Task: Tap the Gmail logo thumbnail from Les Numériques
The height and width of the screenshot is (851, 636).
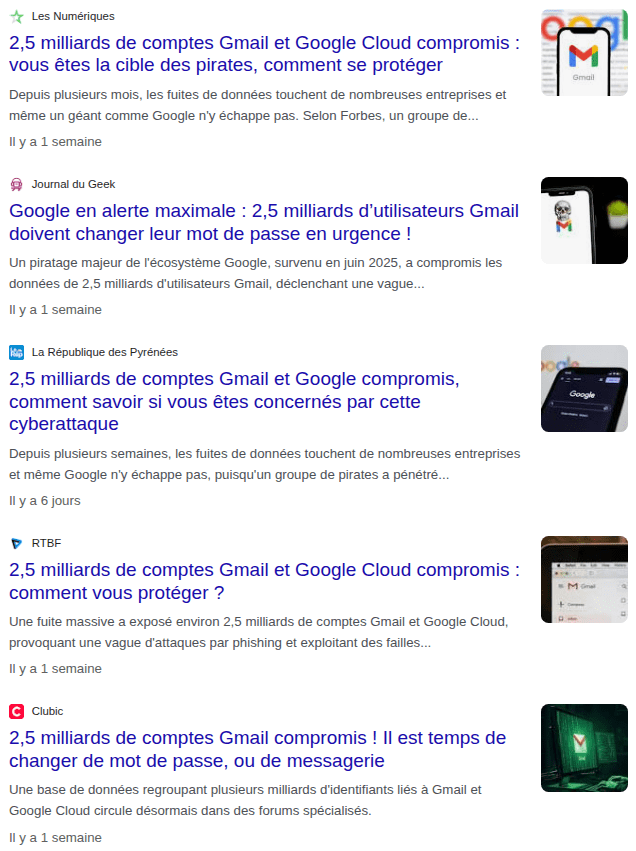Action: click(584, 53)
